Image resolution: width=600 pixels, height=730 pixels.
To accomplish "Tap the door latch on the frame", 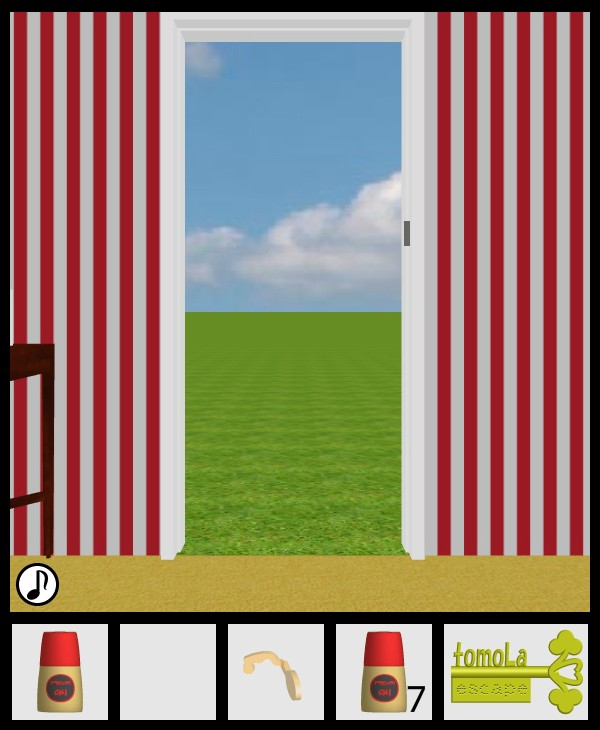I will point(407,233).
